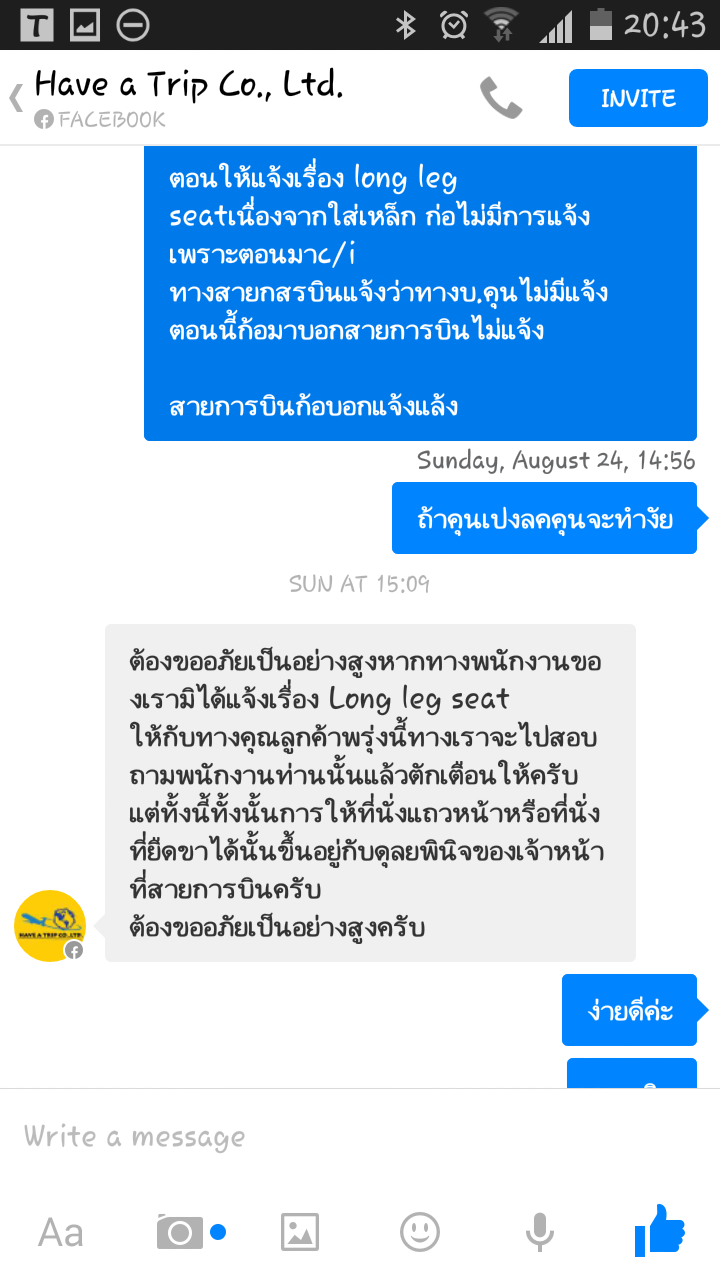Image resolution: width=720 pixels, height=1280 pixels.
Task: Record a voice message
Action: coord(540,1232)
